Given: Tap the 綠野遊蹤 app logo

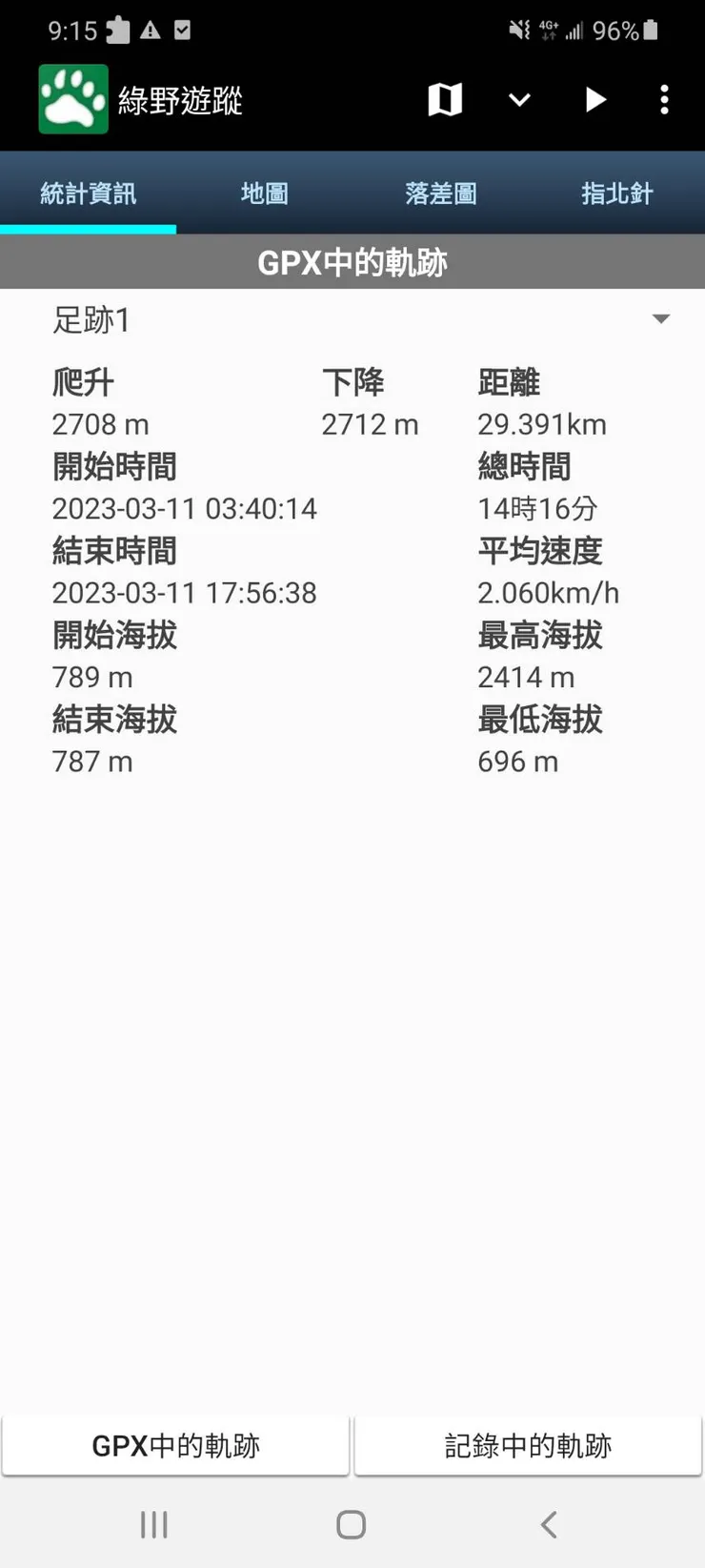Looking at the screenshot, I should tap(73, 99).
